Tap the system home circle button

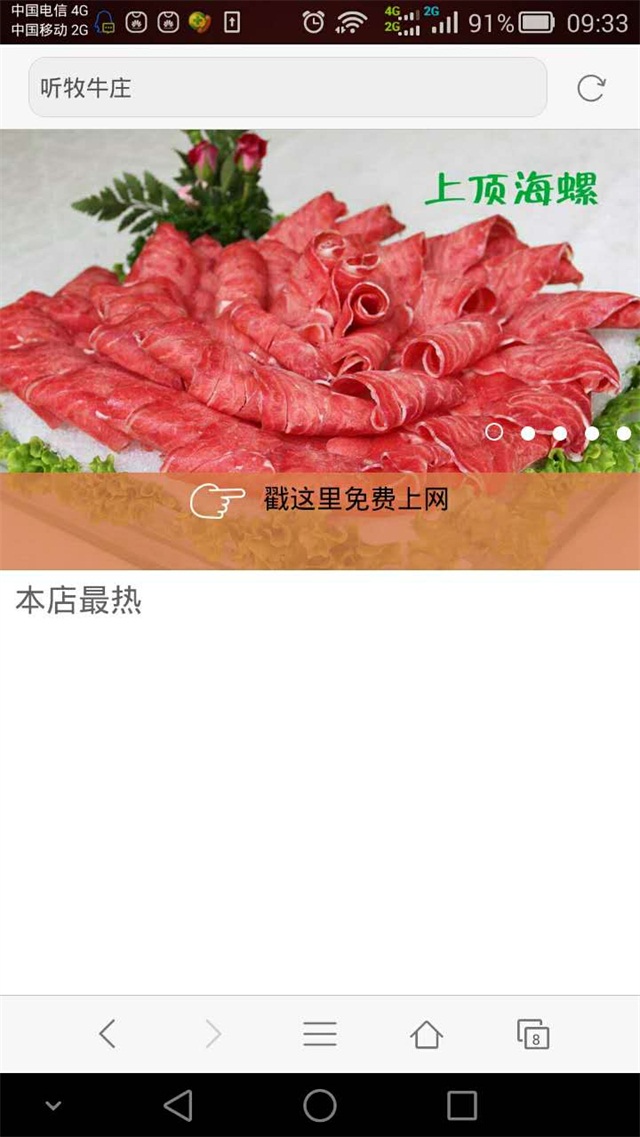click(x=320, y=1105)
